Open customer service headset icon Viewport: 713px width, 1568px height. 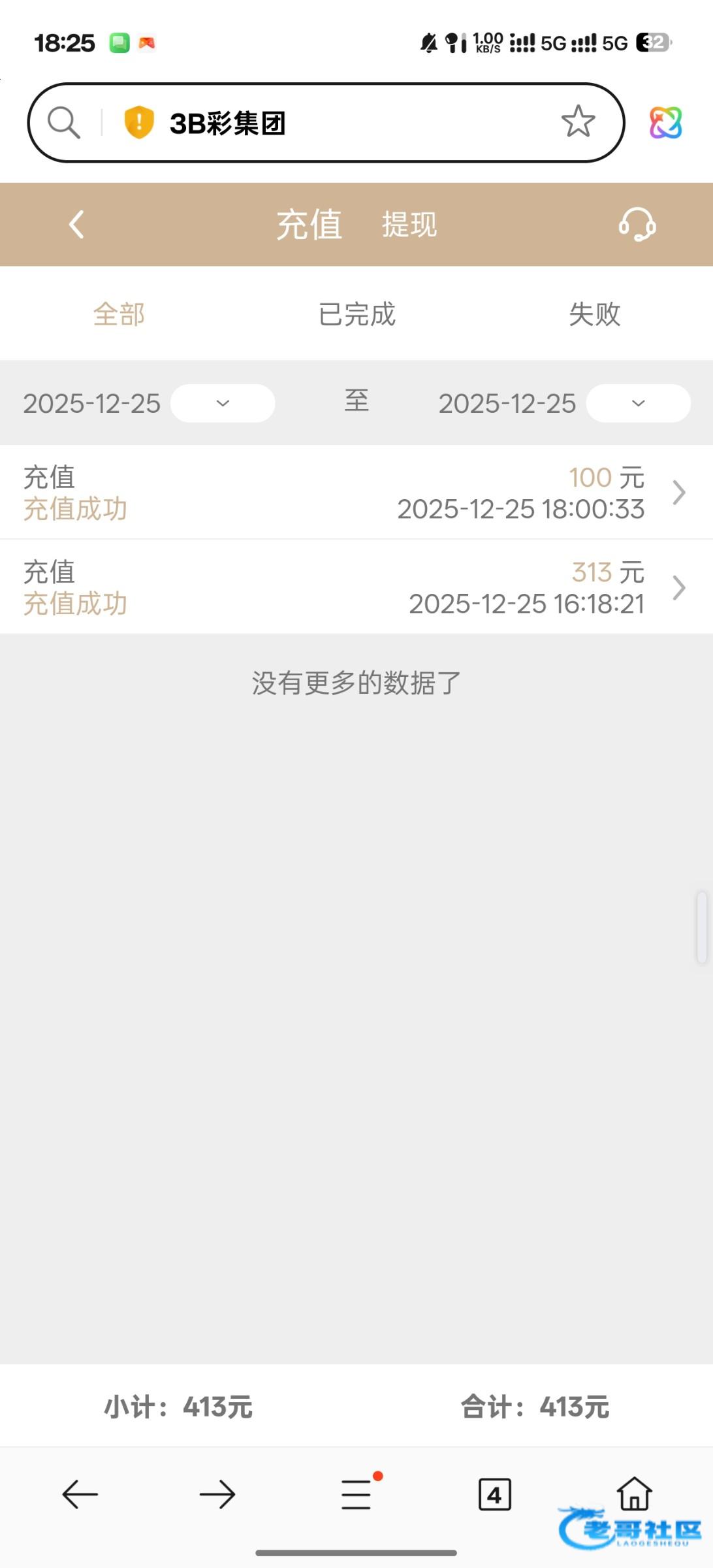click(x=637, y=225)
